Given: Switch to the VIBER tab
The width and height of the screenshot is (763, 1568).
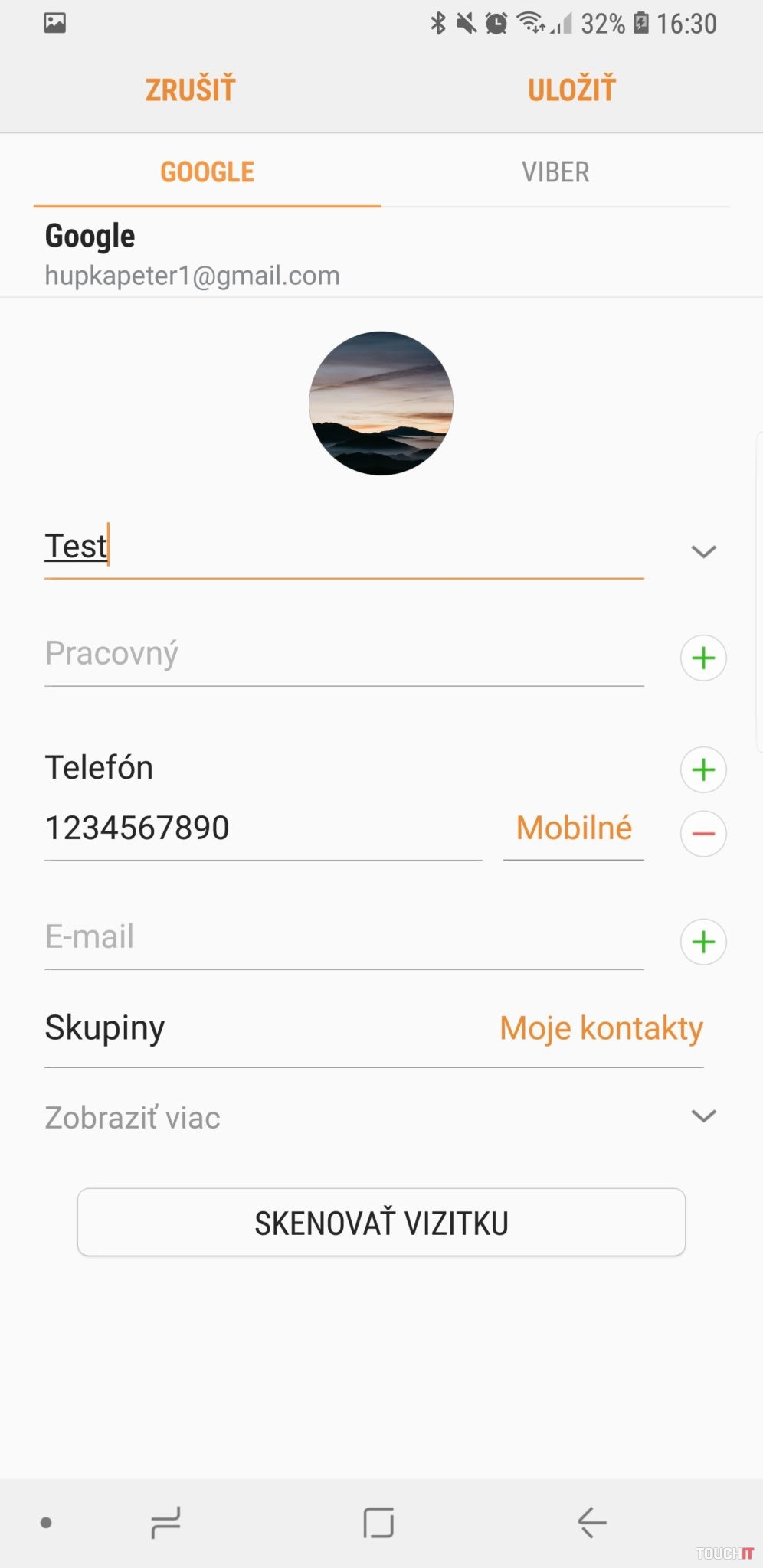Looking at the screenshot, I should (x=555, y=172).
